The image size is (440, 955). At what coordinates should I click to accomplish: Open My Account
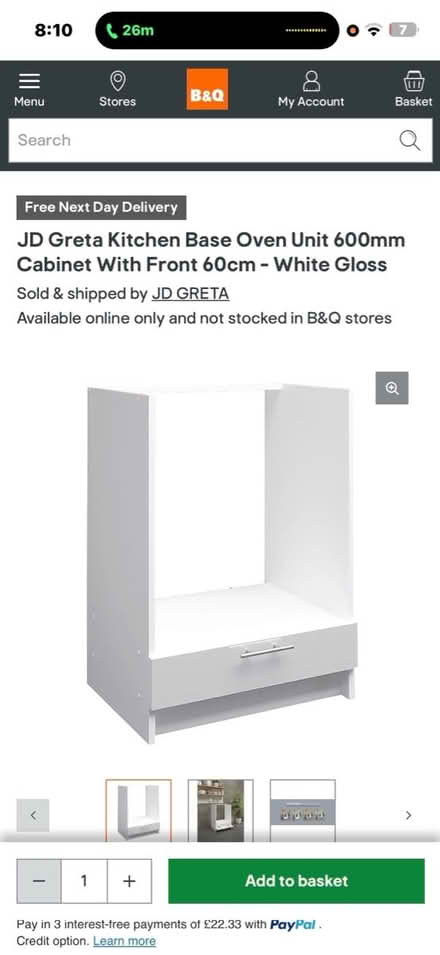pos(311,89)
